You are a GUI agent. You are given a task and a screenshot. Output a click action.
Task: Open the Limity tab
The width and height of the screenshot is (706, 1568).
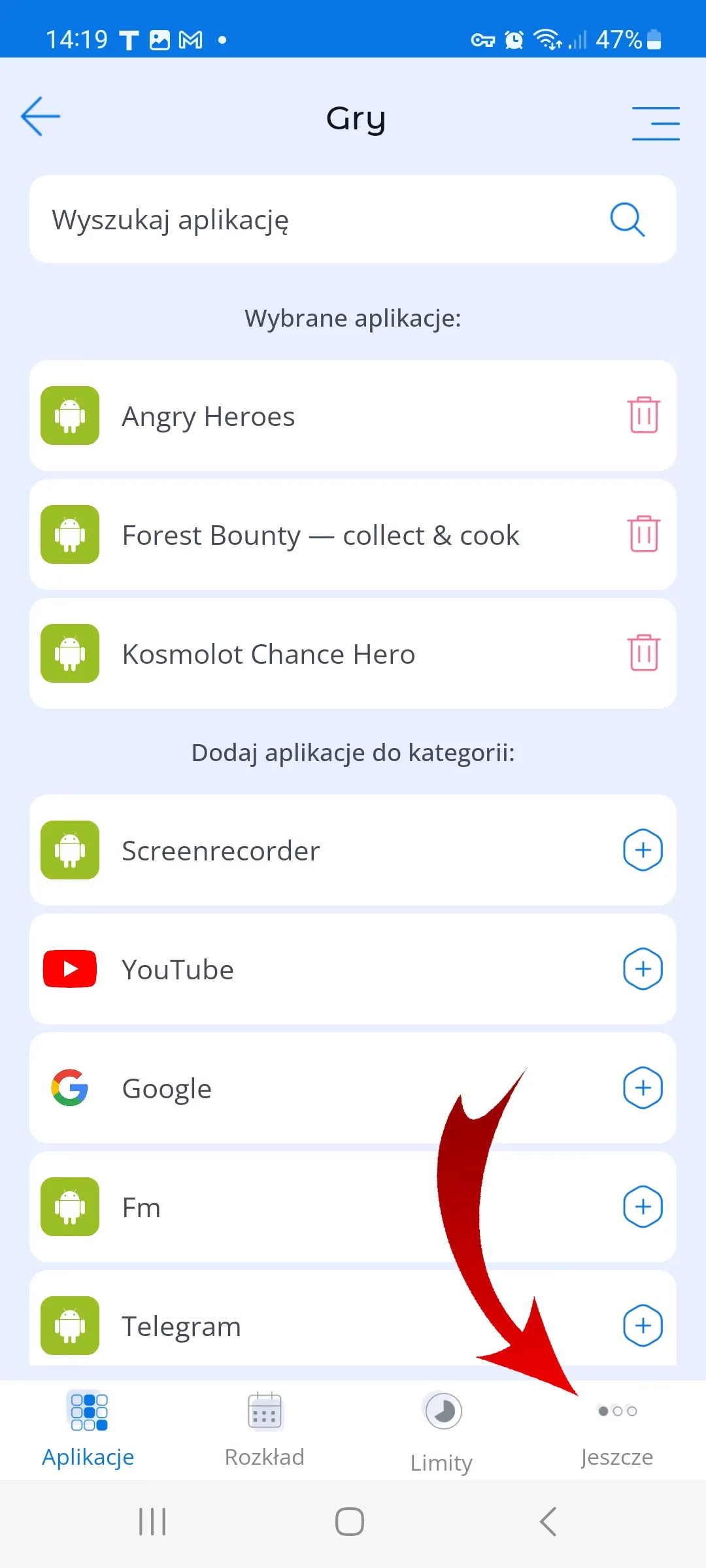[x=442, y=1429]
